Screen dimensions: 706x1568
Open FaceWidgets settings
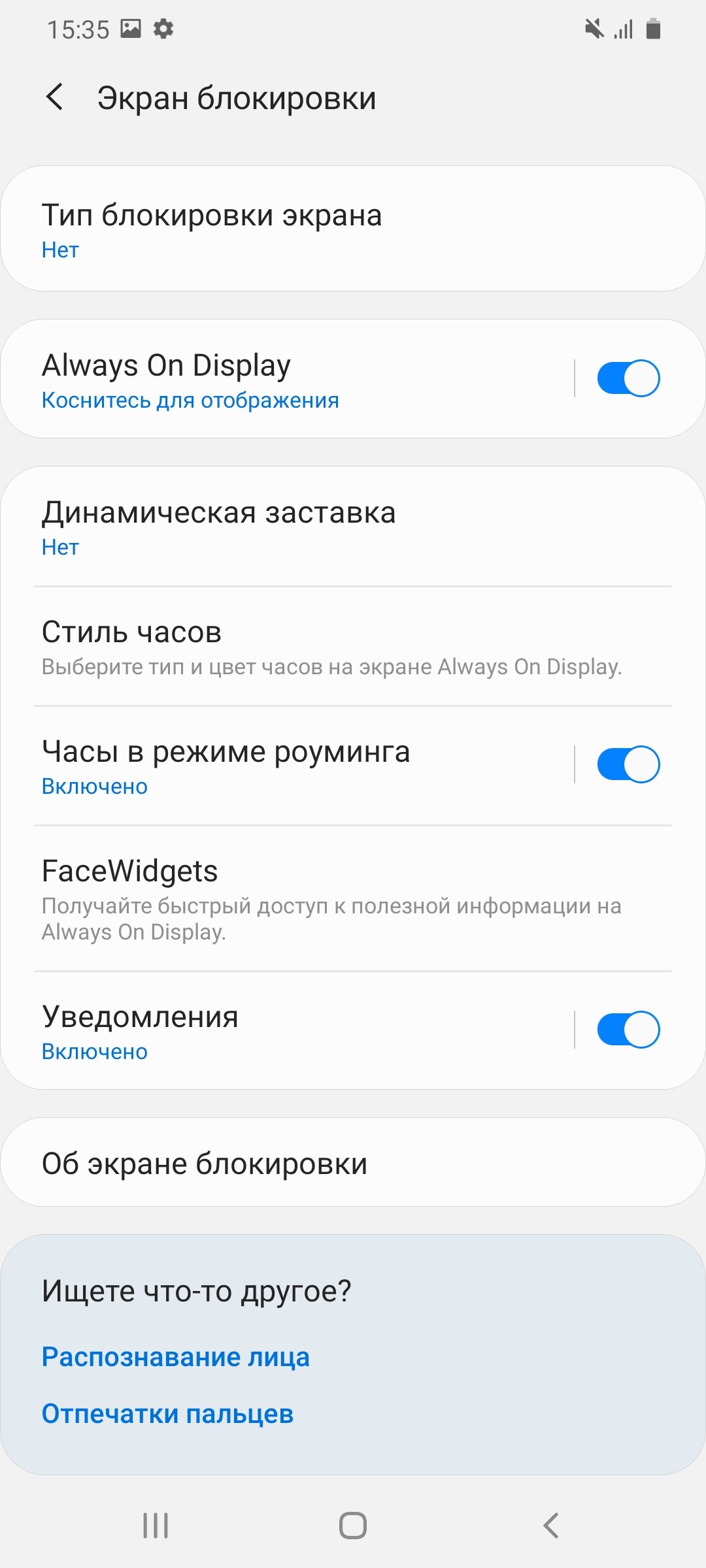tap(353, 898)
